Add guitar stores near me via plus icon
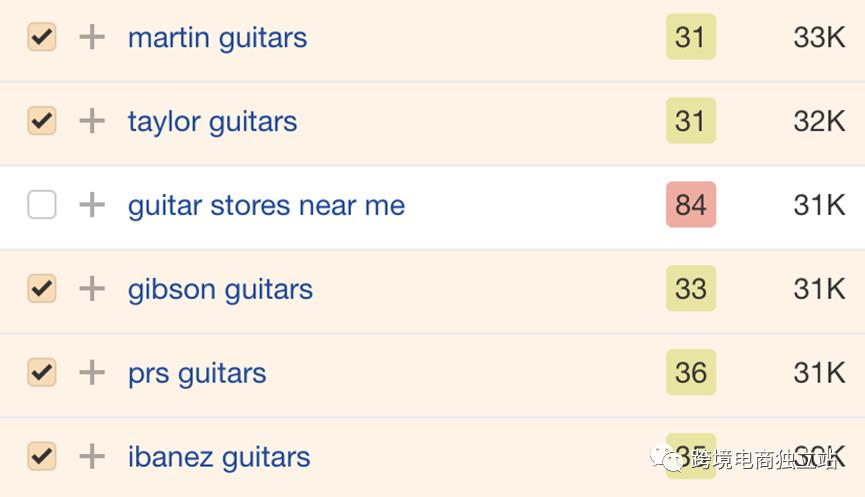 92,206
